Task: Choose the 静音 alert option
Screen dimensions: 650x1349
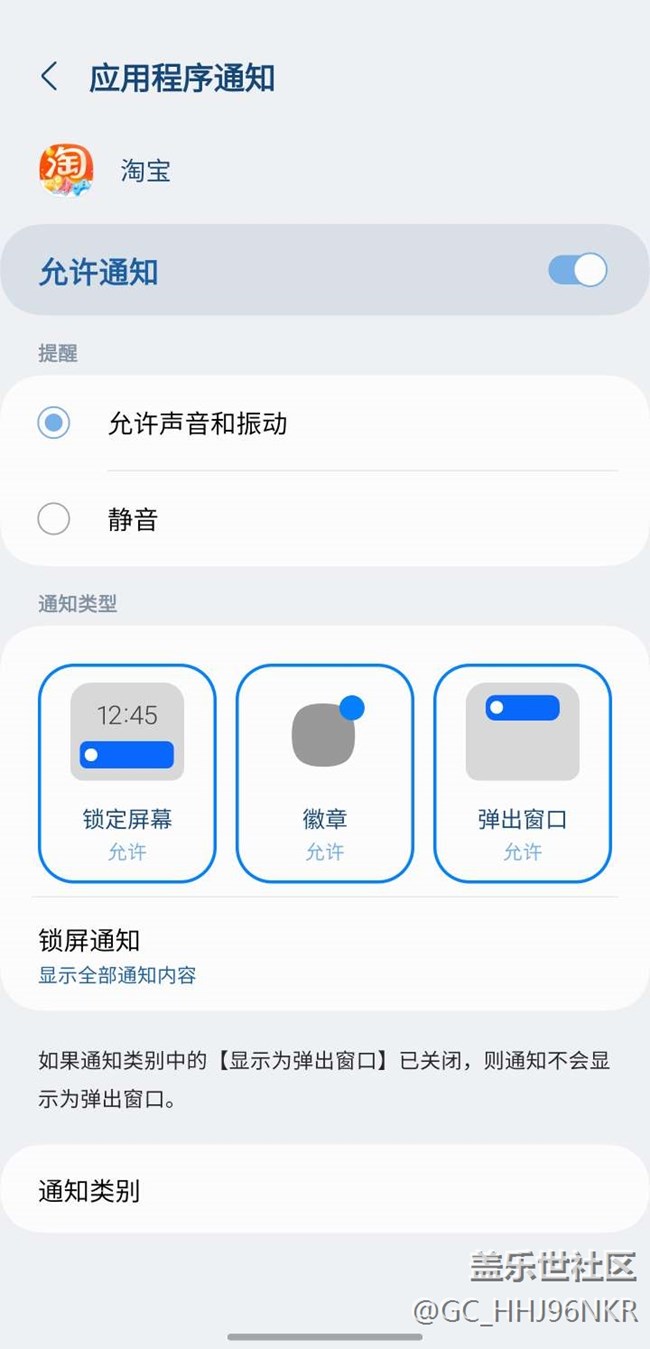Action: 54,519
